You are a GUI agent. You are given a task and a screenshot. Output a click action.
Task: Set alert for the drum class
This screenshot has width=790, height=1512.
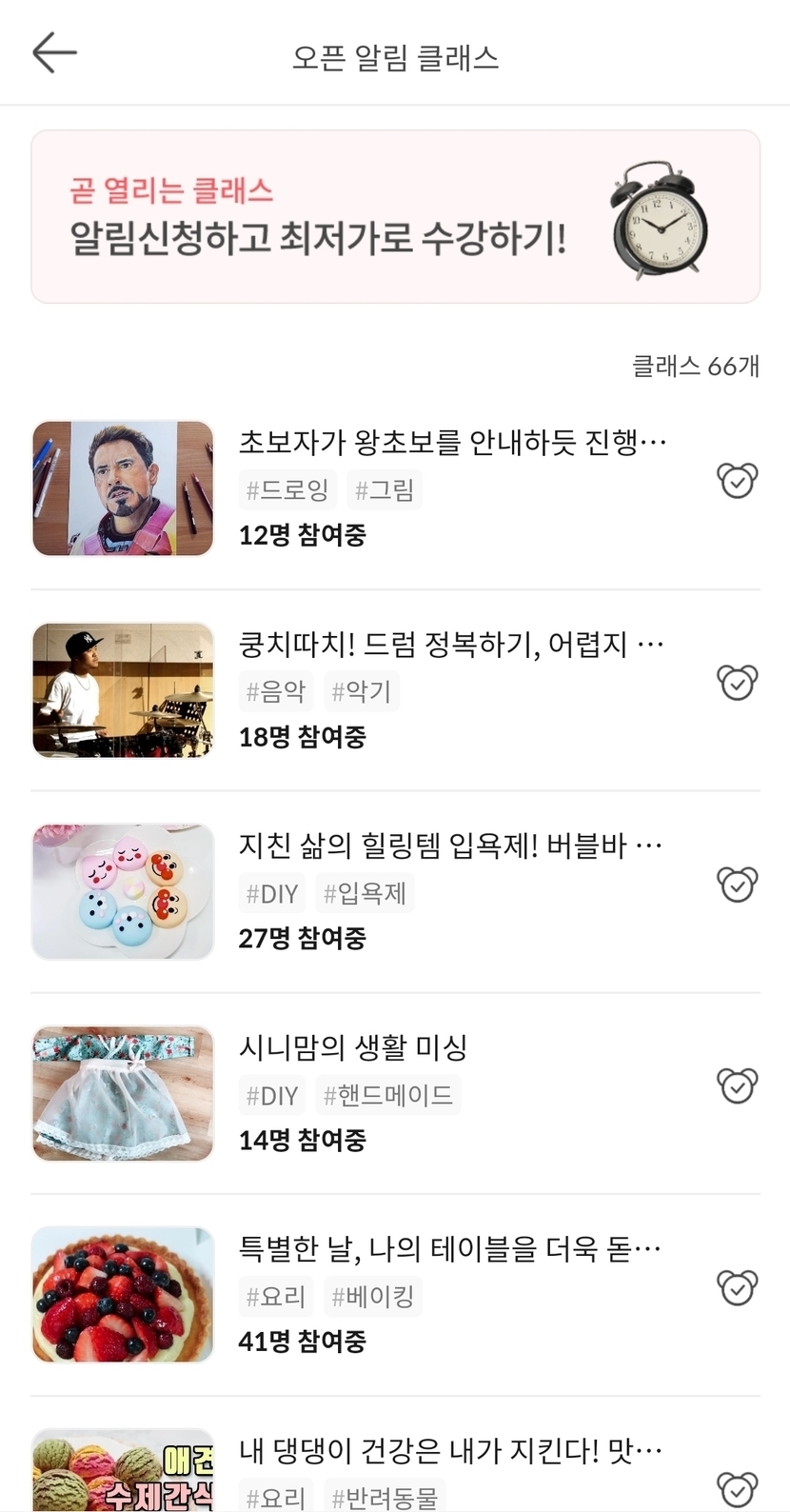click(737, 683)
